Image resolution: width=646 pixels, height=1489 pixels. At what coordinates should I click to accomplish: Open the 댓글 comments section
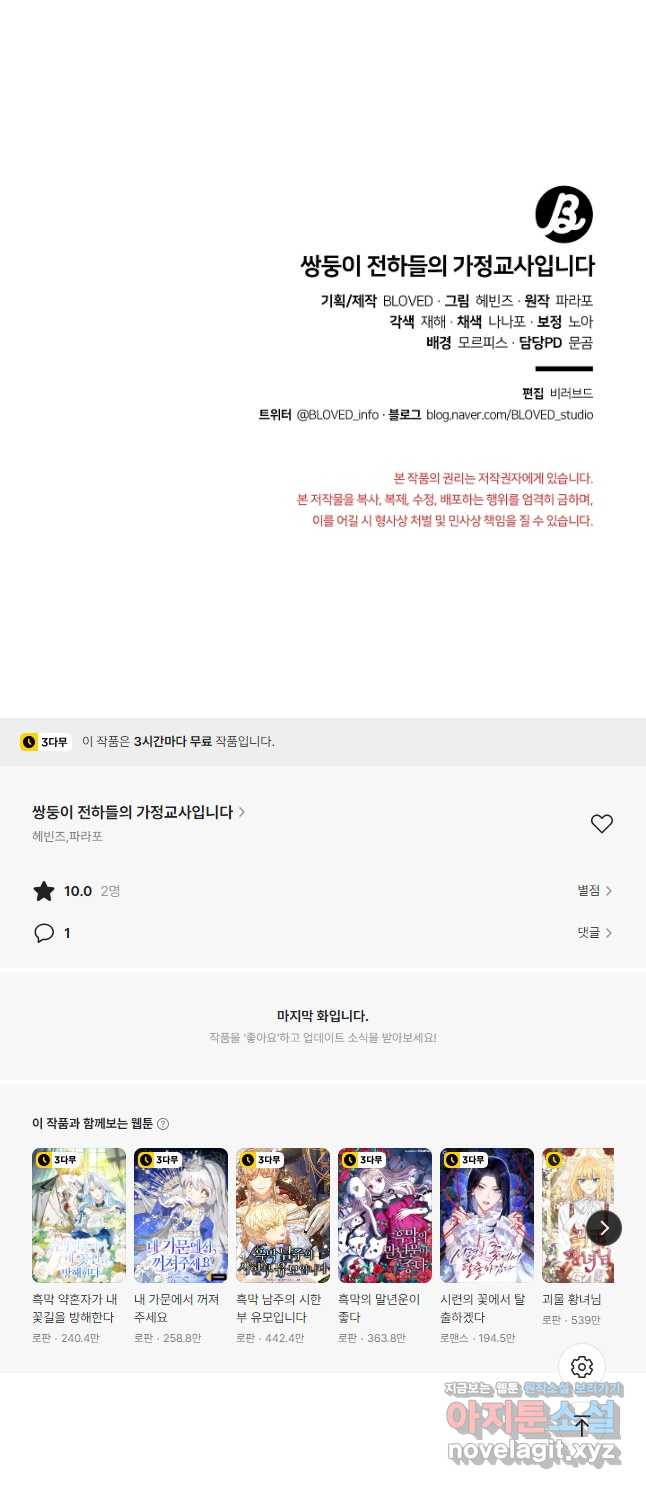[x=594, y=932]
